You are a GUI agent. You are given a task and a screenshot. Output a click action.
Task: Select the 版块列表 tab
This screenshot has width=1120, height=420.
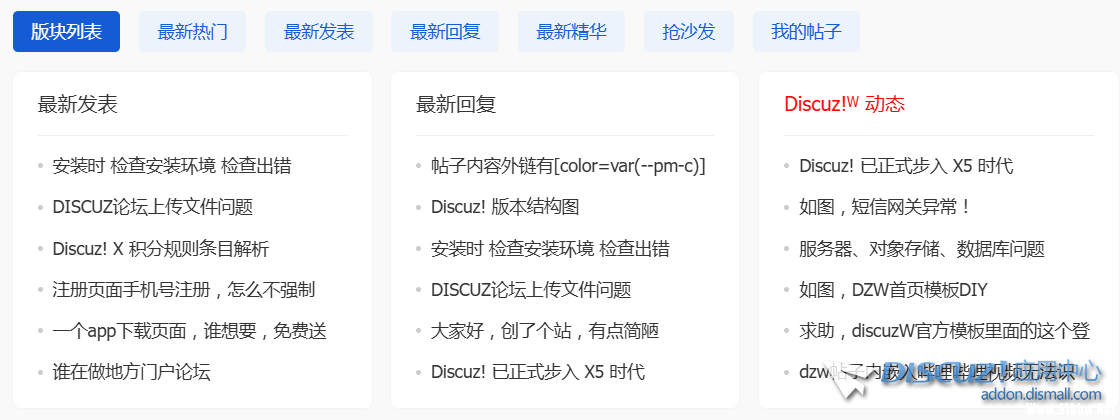click(66, 32)
